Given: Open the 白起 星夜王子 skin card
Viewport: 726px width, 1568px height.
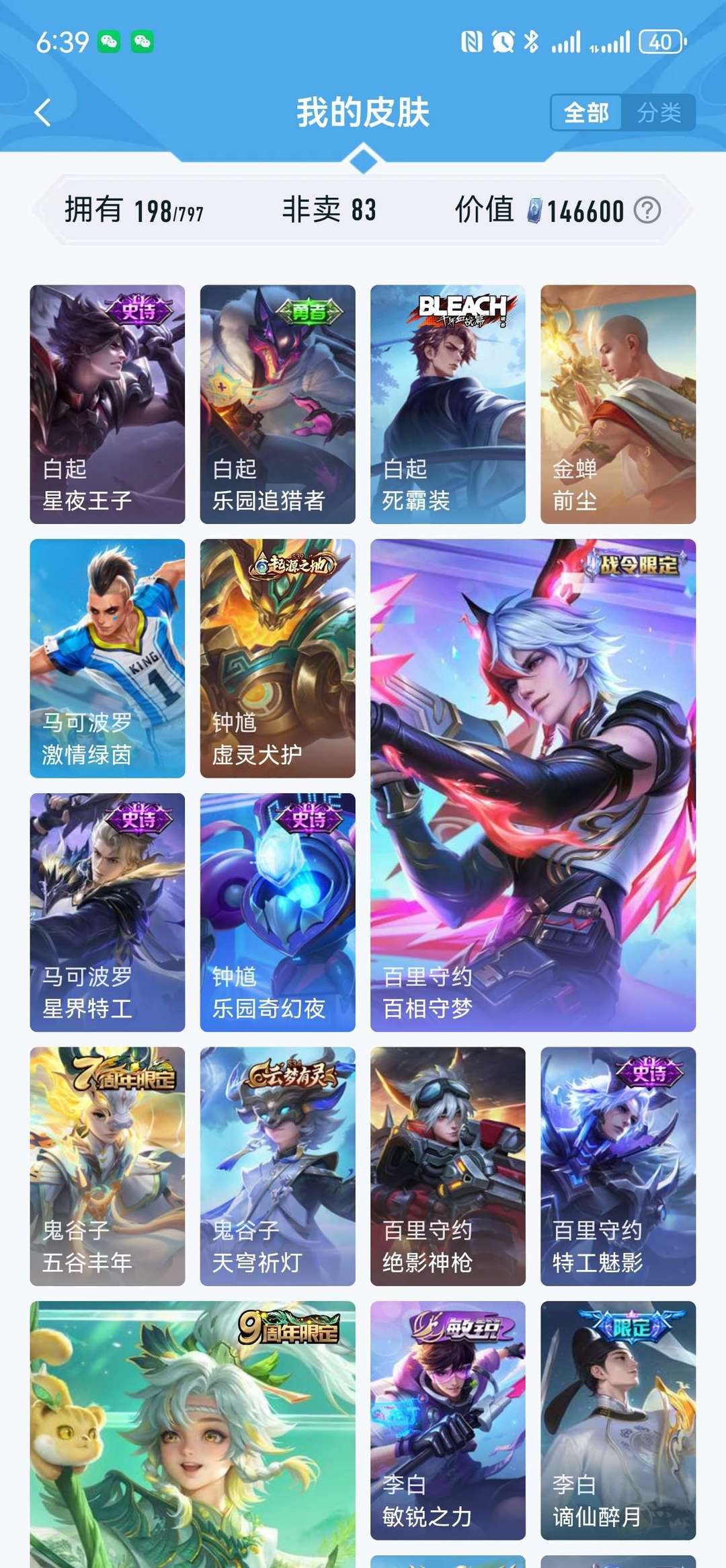Looking at the screenshot, I should [x=108, y=404].
